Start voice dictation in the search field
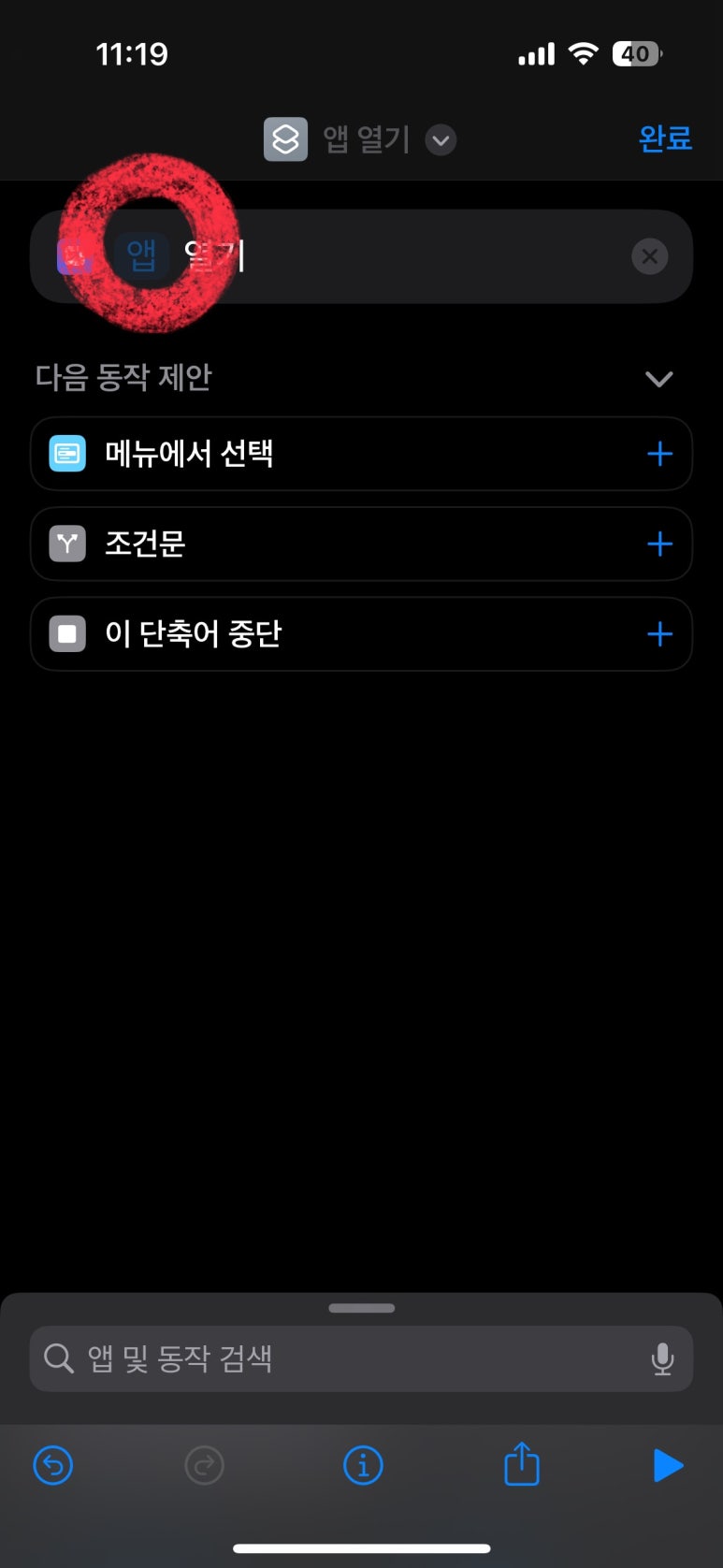Viewport: 723px width, 1568px height. [662, 1358]
